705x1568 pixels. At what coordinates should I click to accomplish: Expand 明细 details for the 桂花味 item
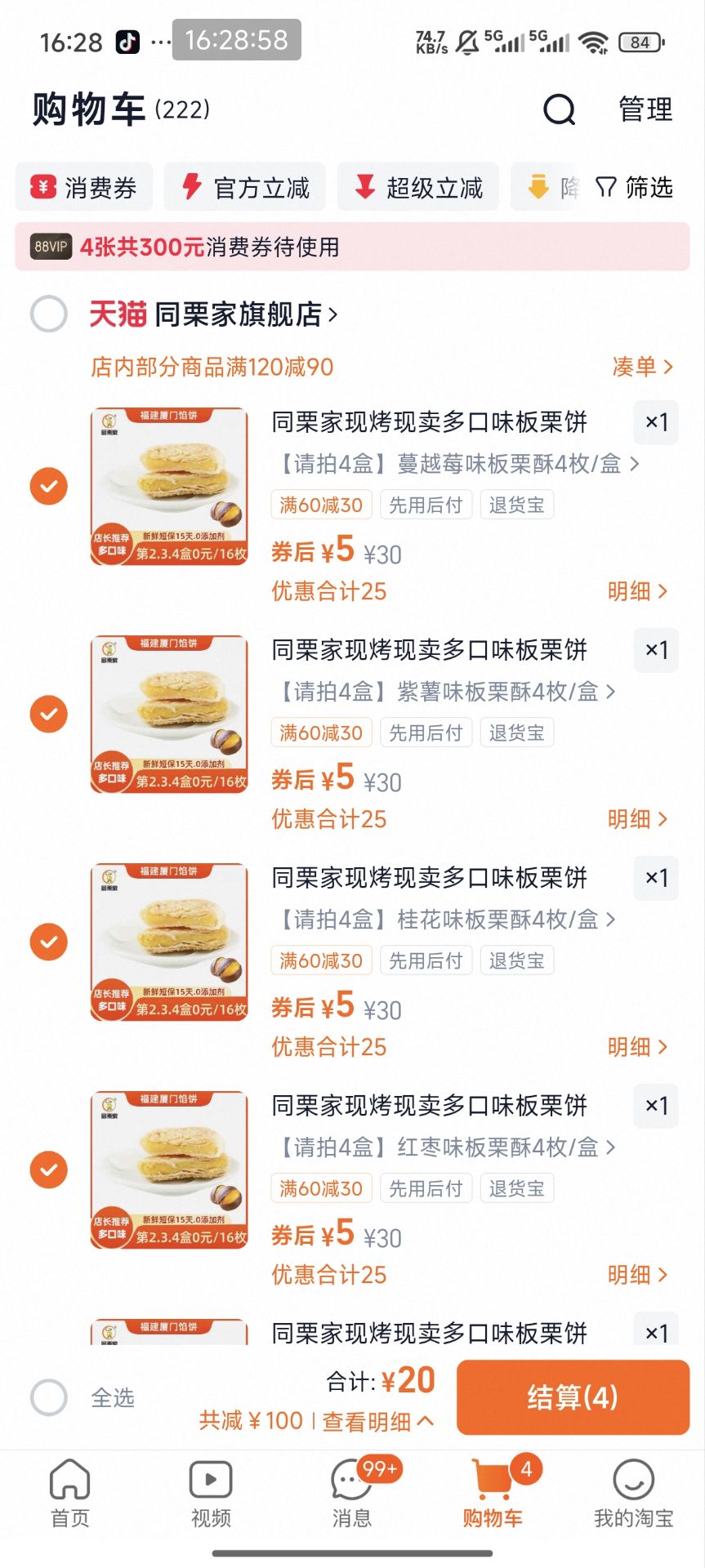pos(641,1046)
